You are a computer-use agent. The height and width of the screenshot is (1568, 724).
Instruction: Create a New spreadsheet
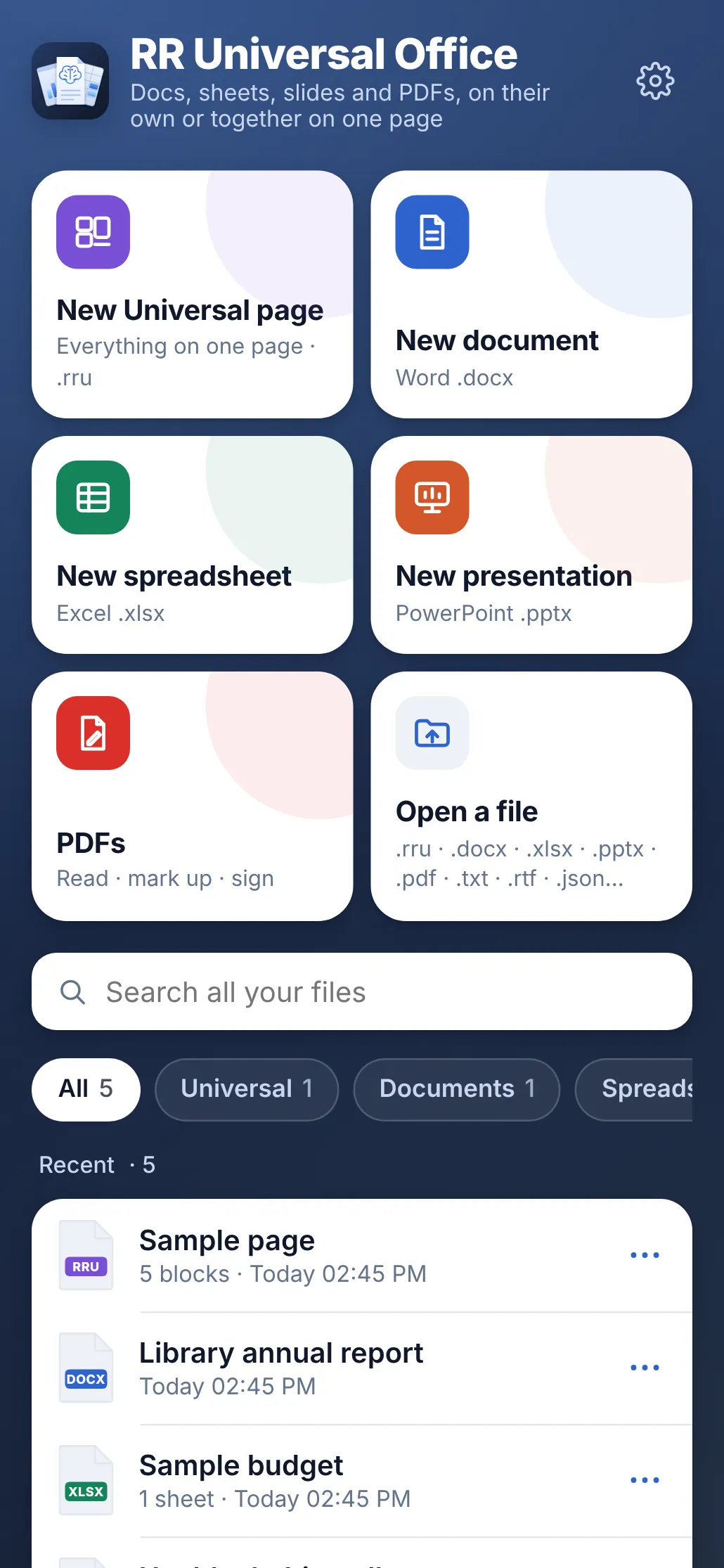(x=193, y=545)
